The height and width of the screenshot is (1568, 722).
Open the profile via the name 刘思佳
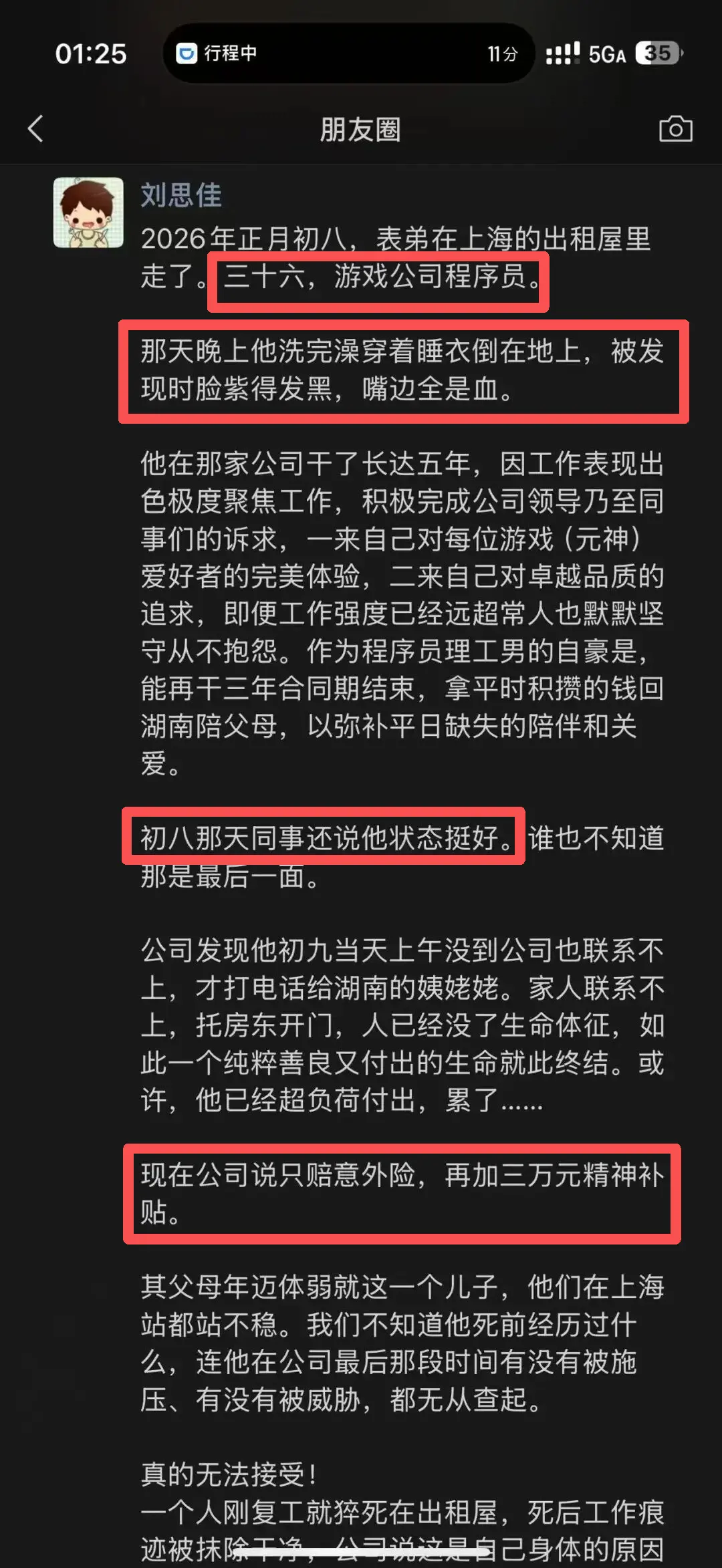tap(181, 195)
